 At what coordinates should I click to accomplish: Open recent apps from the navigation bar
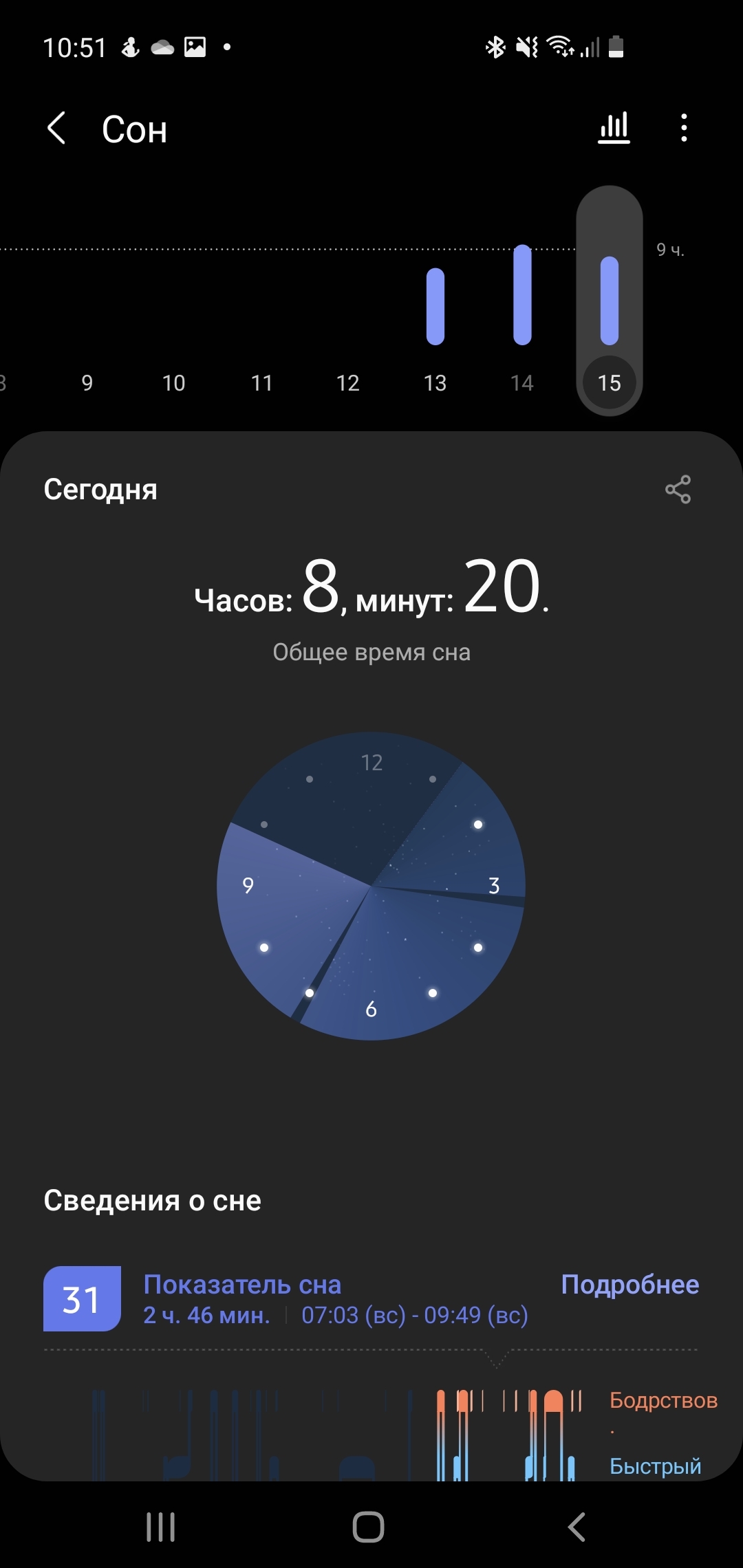161,1527
